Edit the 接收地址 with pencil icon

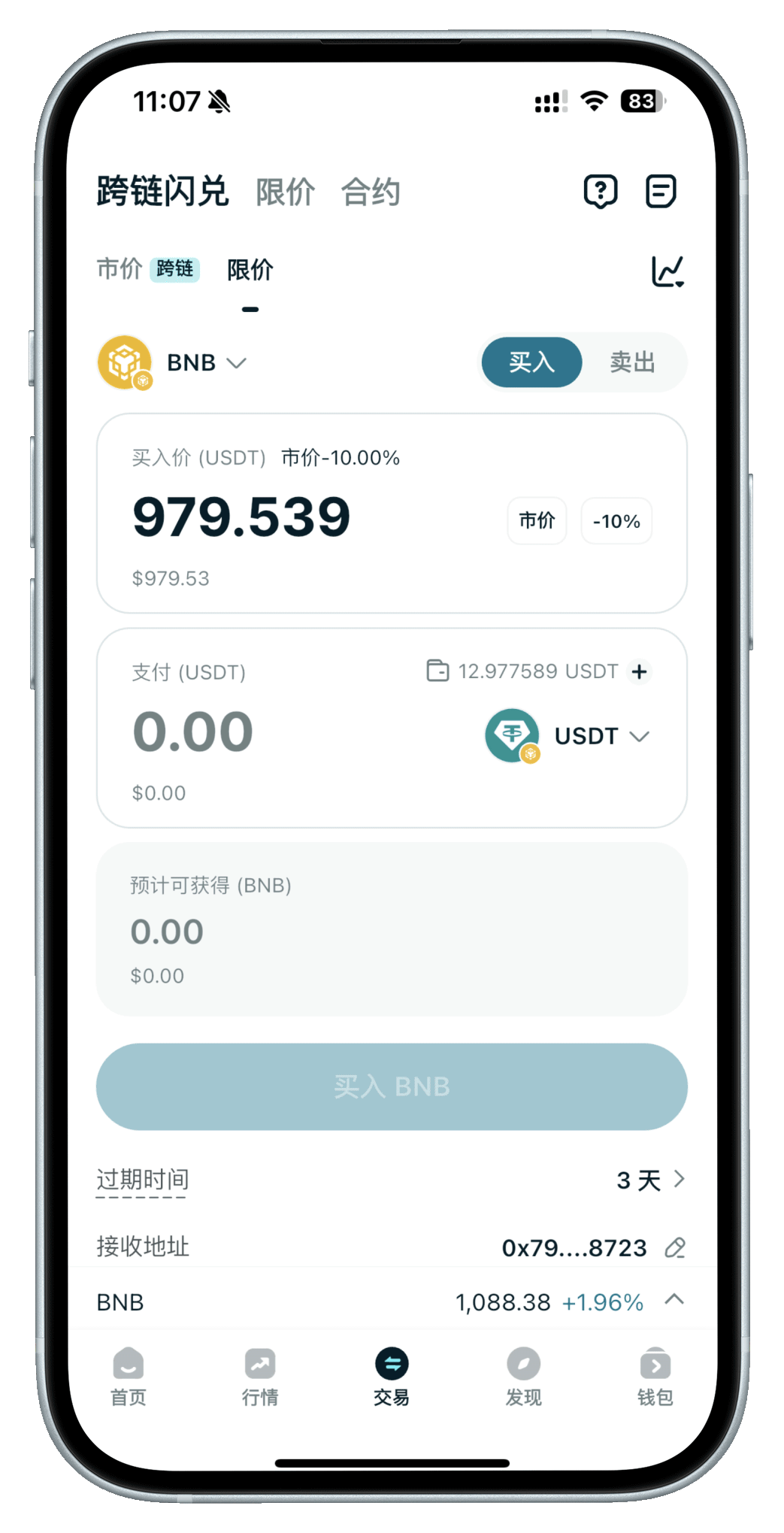pyautogui.click(x=675, y=1248)
